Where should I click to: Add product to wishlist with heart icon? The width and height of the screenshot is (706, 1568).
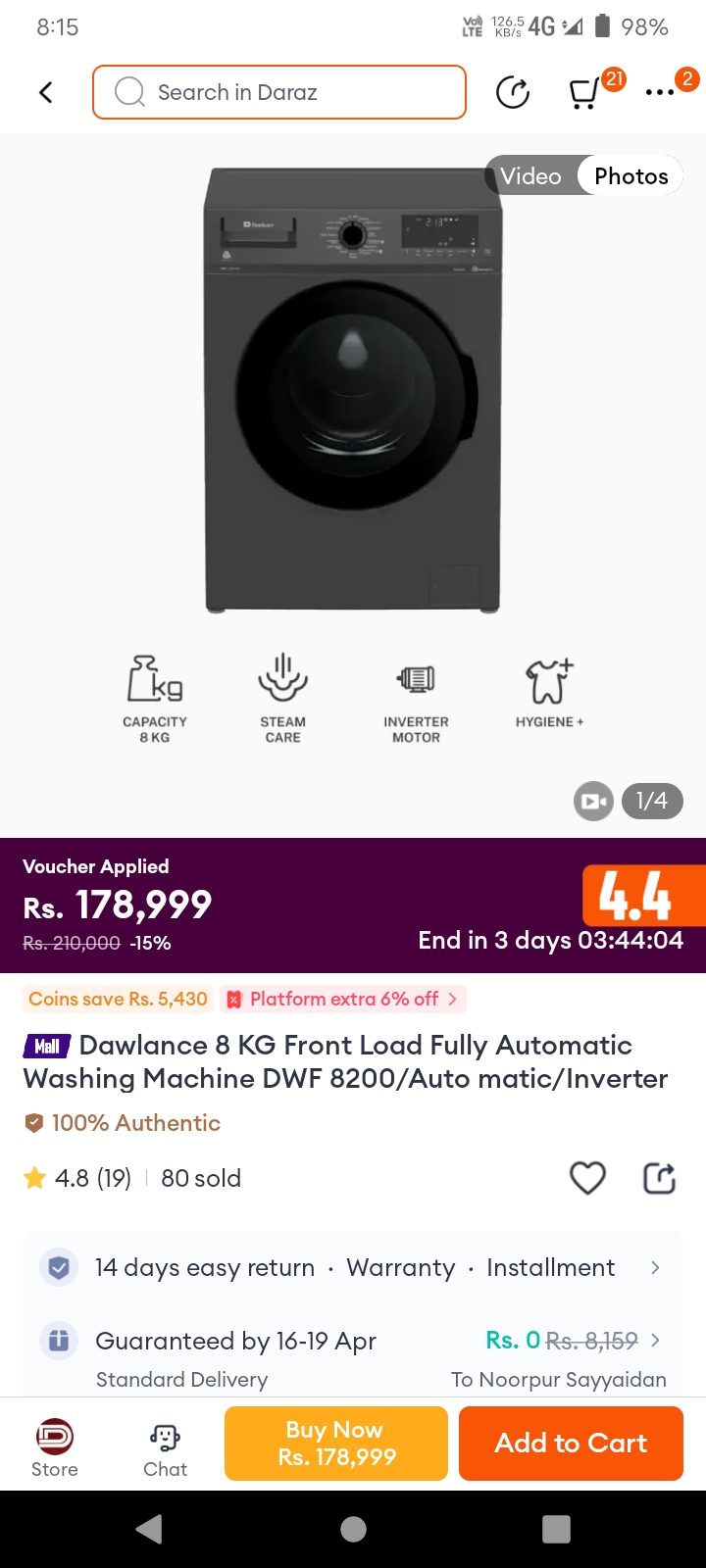click(x=587, y=1177)
